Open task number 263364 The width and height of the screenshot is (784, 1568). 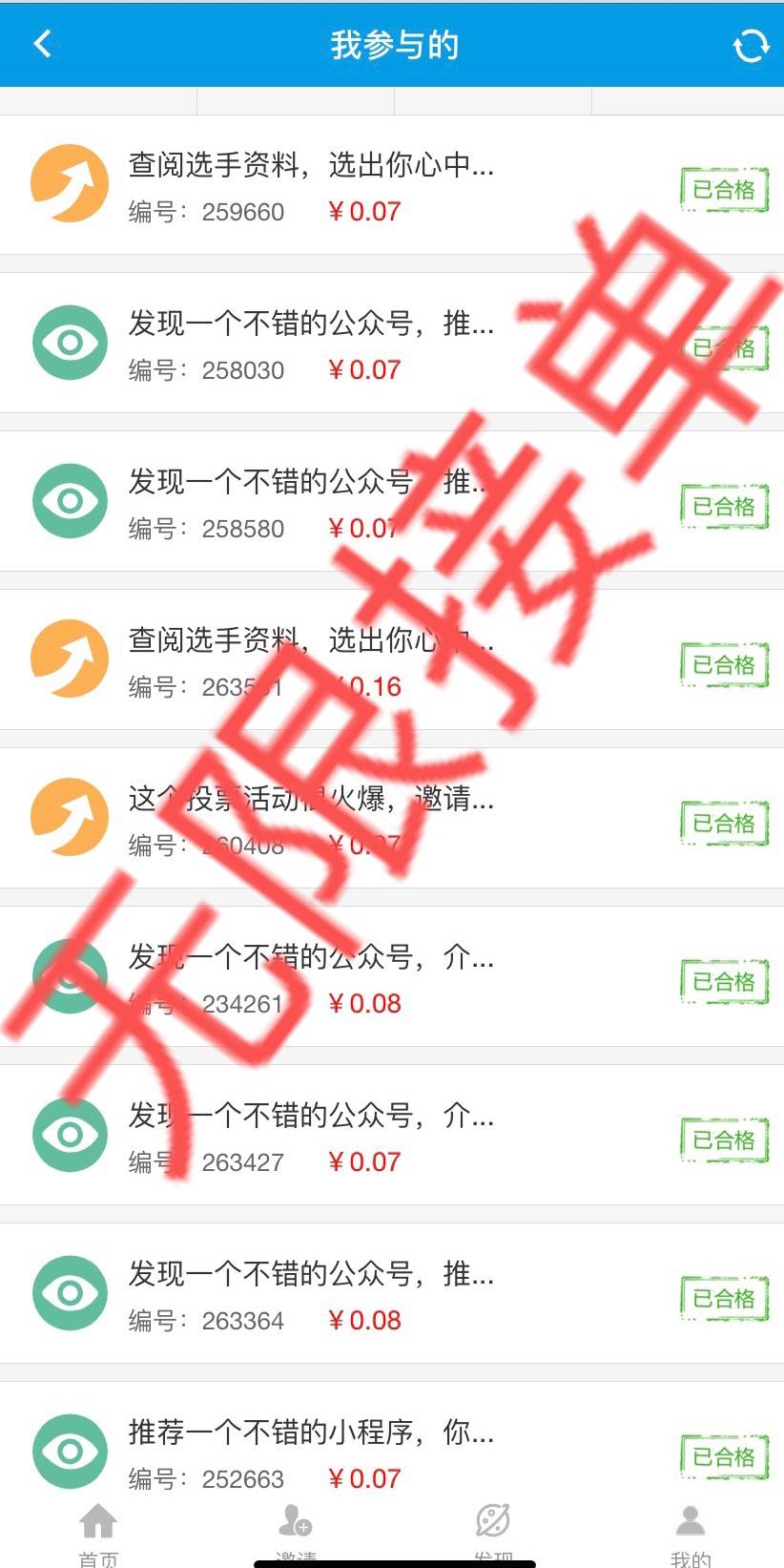(x=392, y=1293)
